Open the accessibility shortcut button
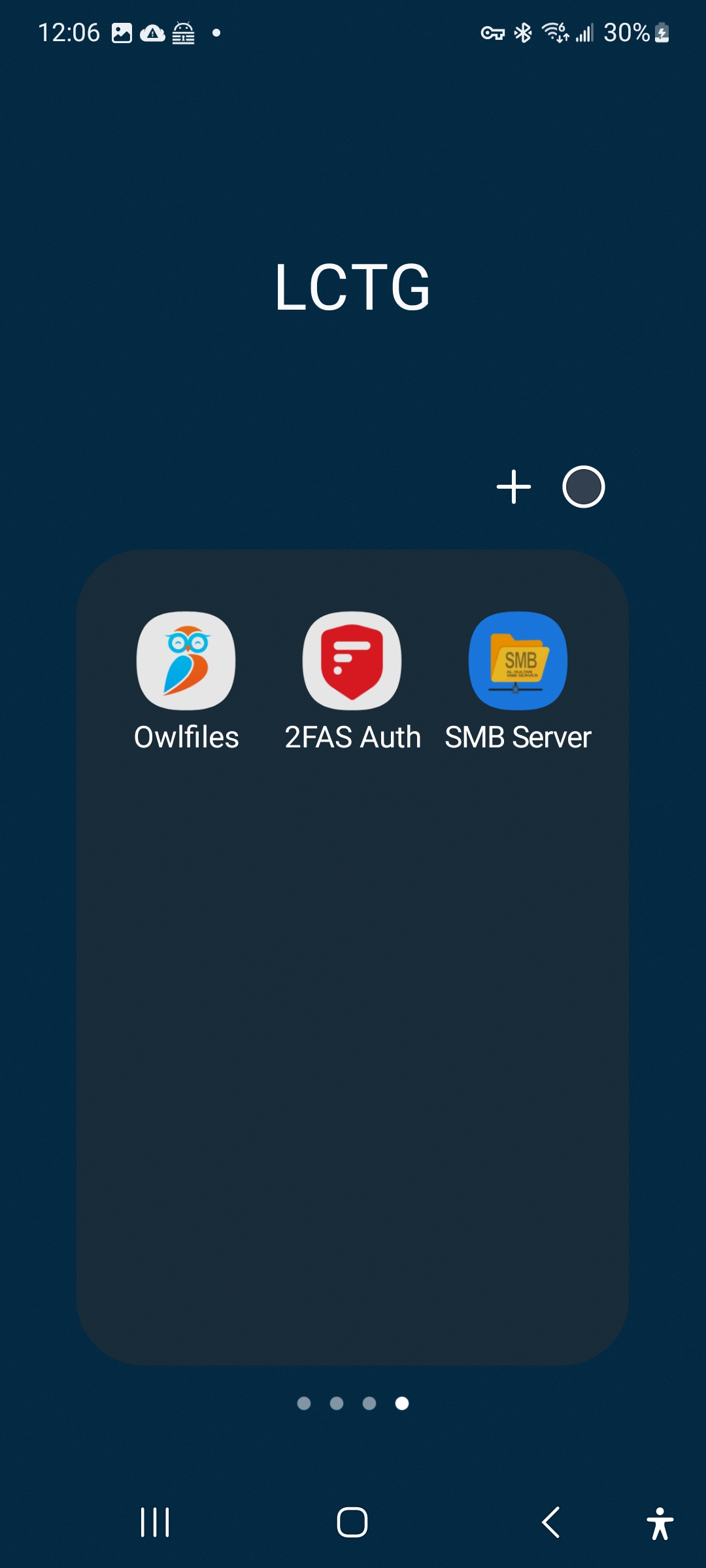The height and width of the screenshot is (1568, 706). (x=660, y=1524)
